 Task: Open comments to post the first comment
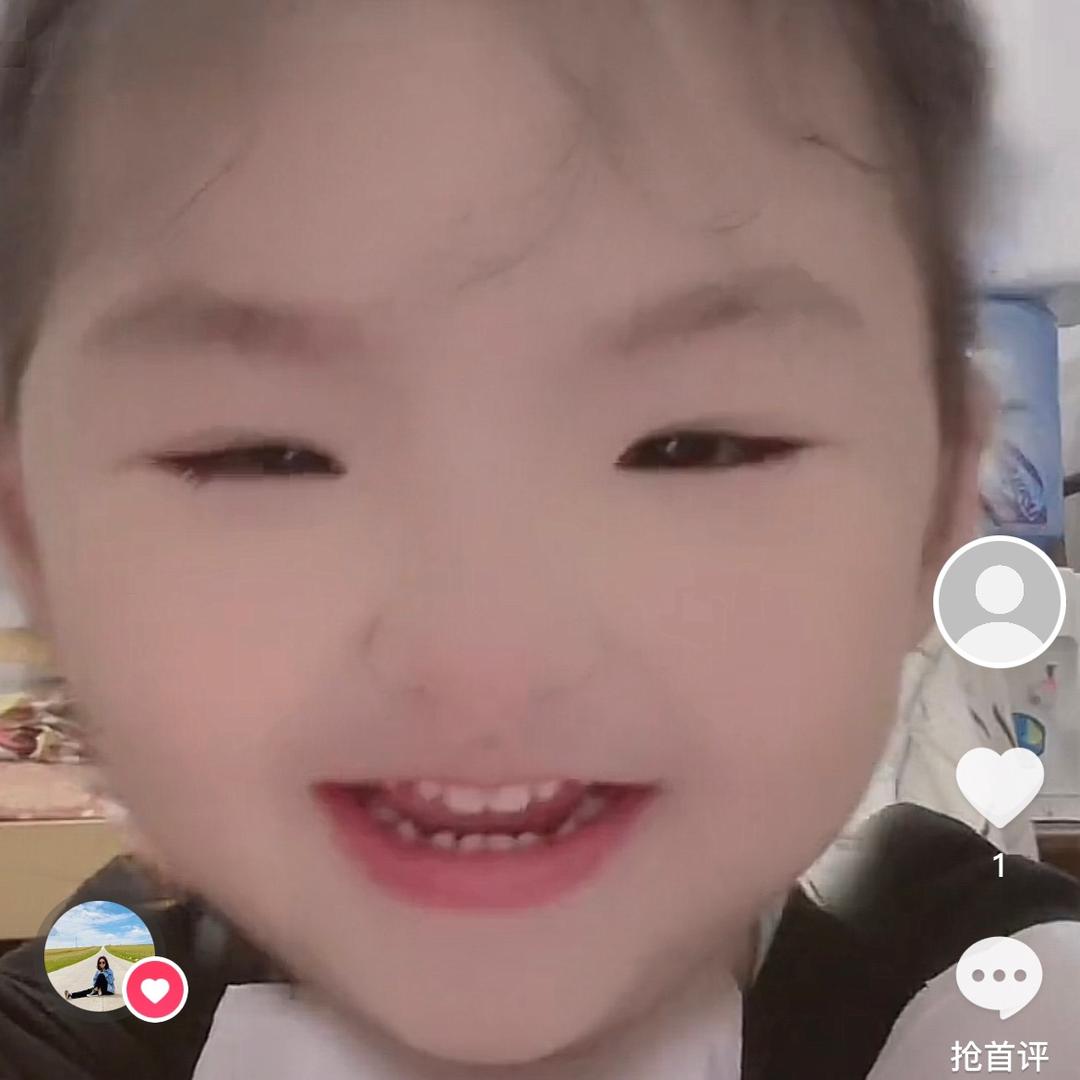999,979
